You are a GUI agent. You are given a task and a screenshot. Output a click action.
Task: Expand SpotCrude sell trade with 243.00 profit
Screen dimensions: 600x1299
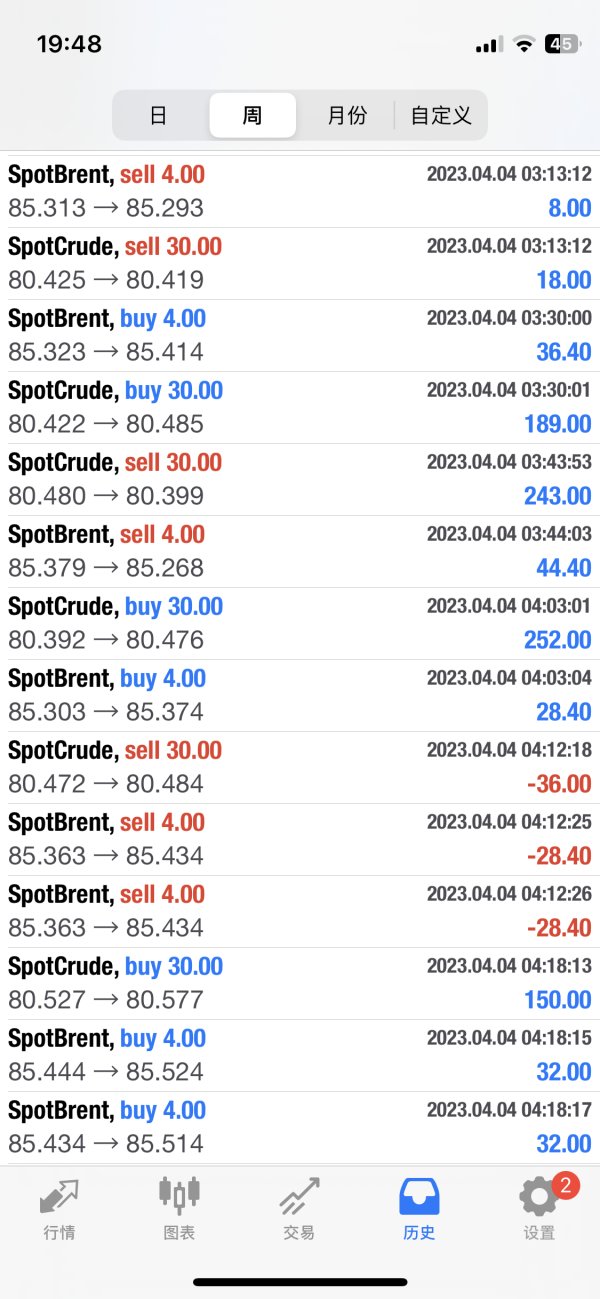[300, 479]
